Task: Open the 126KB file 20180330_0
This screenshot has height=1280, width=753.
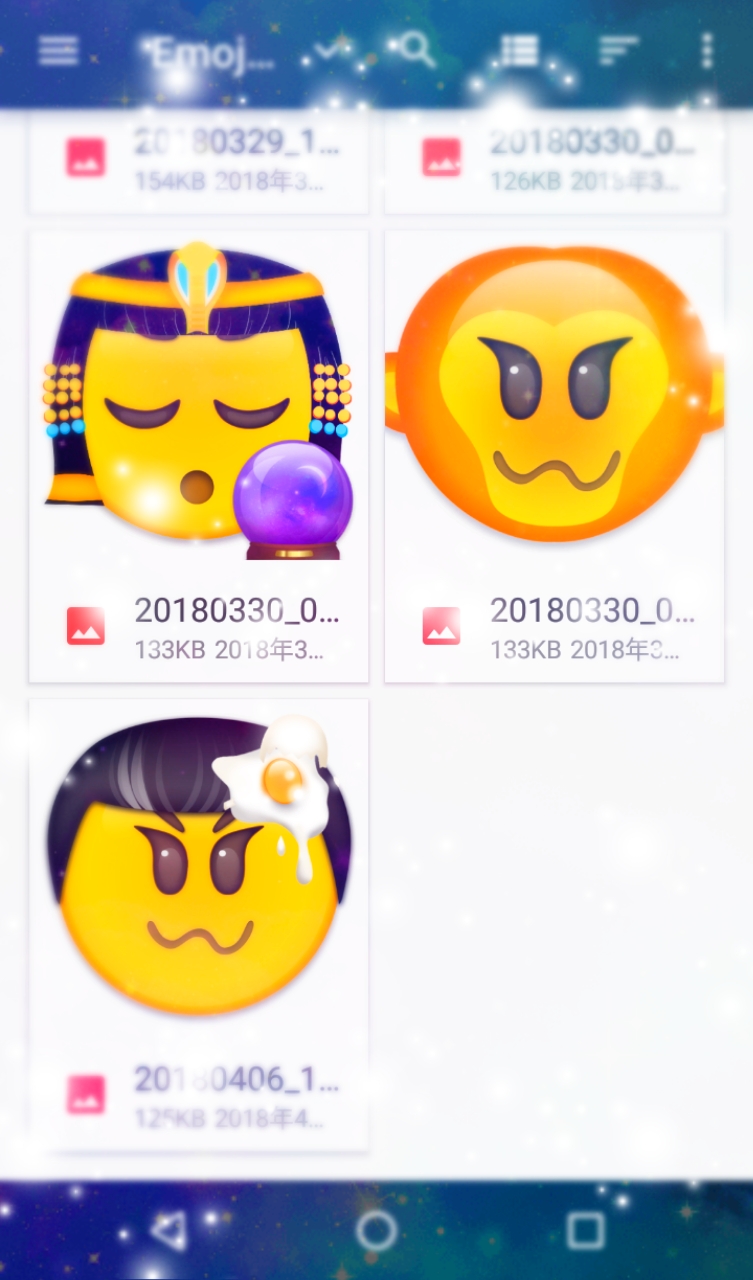Action: click(x=554, y=158)
